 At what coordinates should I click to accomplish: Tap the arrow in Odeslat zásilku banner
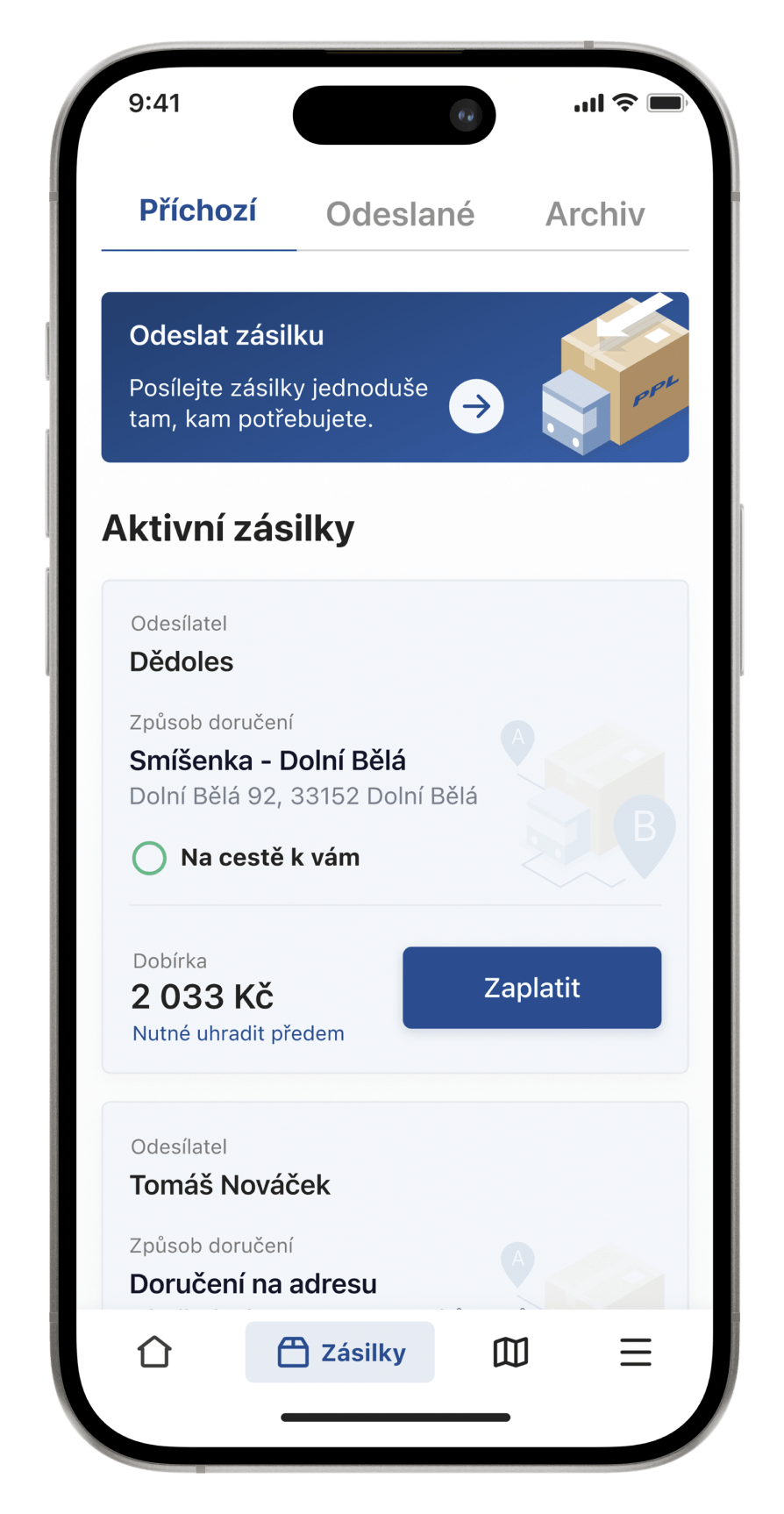pos(476,406)
